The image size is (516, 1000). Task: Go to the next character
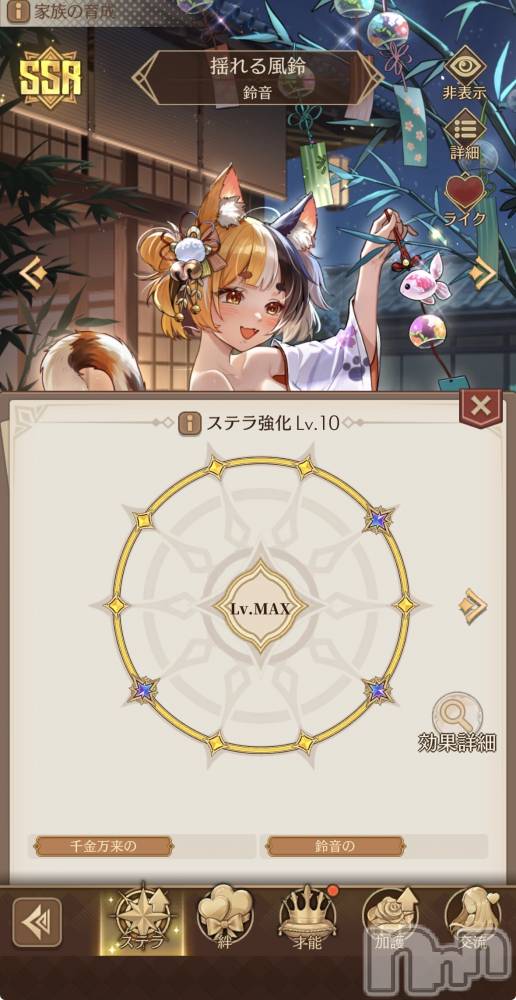pyautogui.click(x=483, y=275)
